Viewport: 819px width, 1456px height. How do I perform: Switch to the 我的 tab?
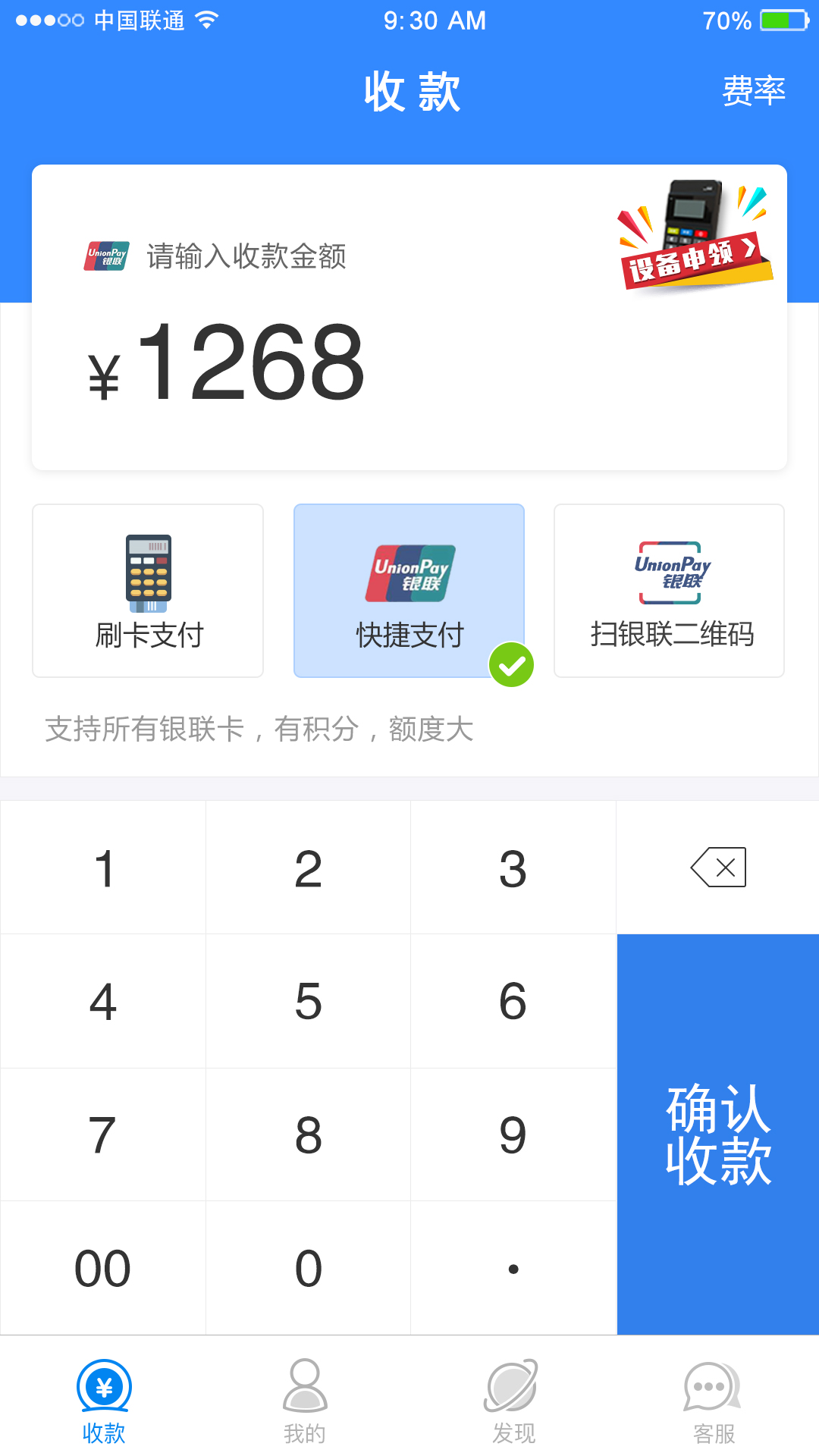pyautogui.click(x=305, y=1401)
